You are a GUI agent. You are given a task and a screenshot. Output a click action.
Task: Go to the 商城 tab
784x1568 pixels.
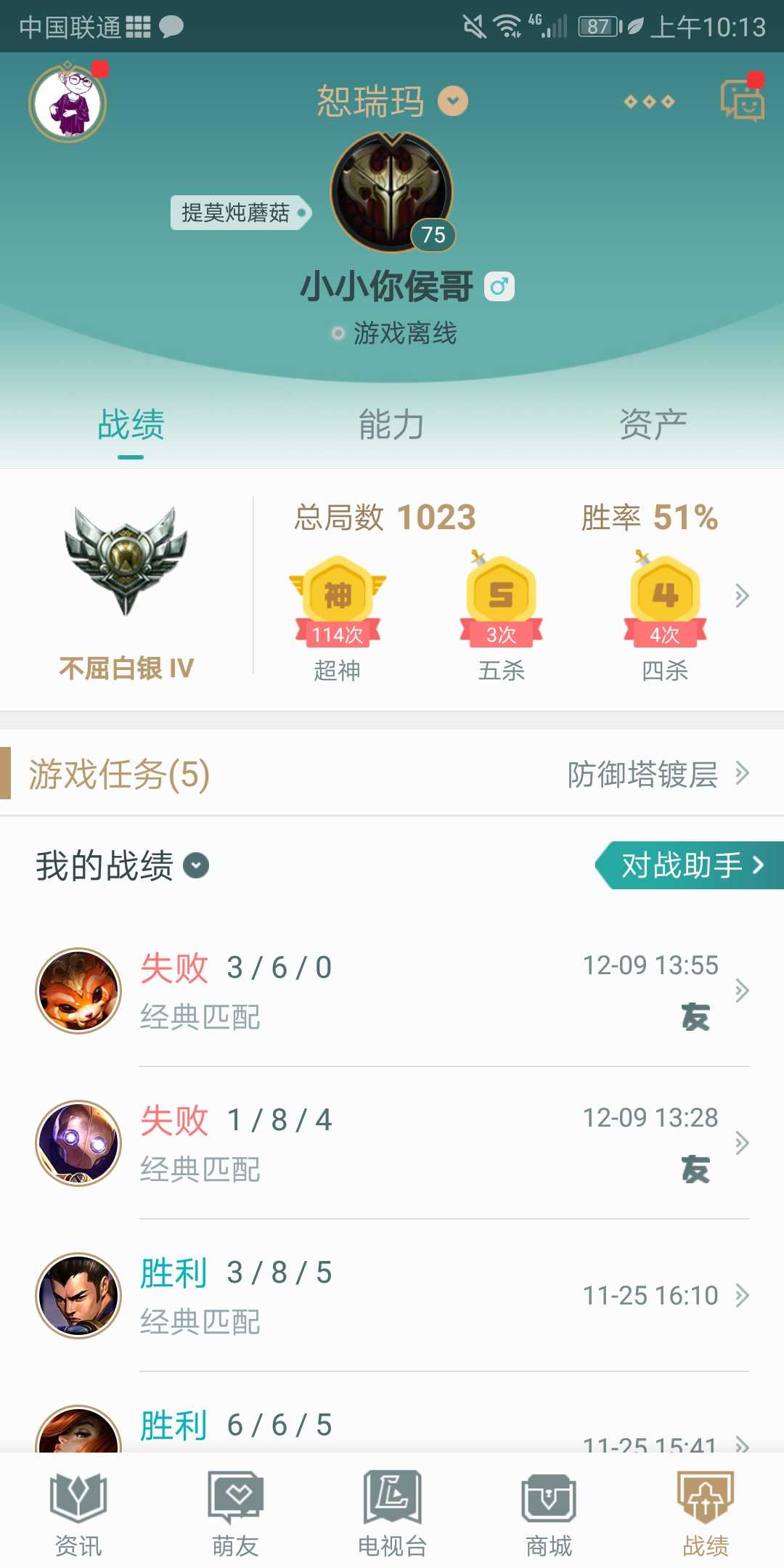pyautogui.click(x=549, y=1514)
